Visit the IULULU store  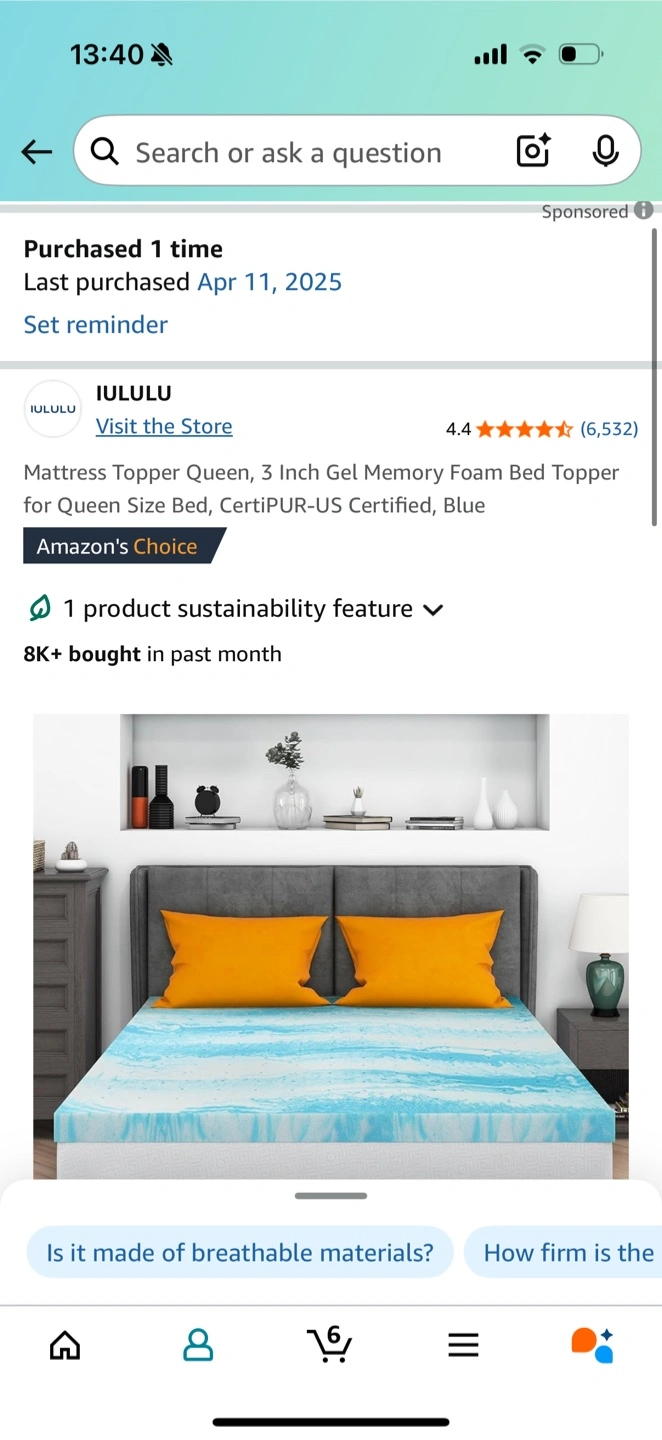tap(164, 426)
